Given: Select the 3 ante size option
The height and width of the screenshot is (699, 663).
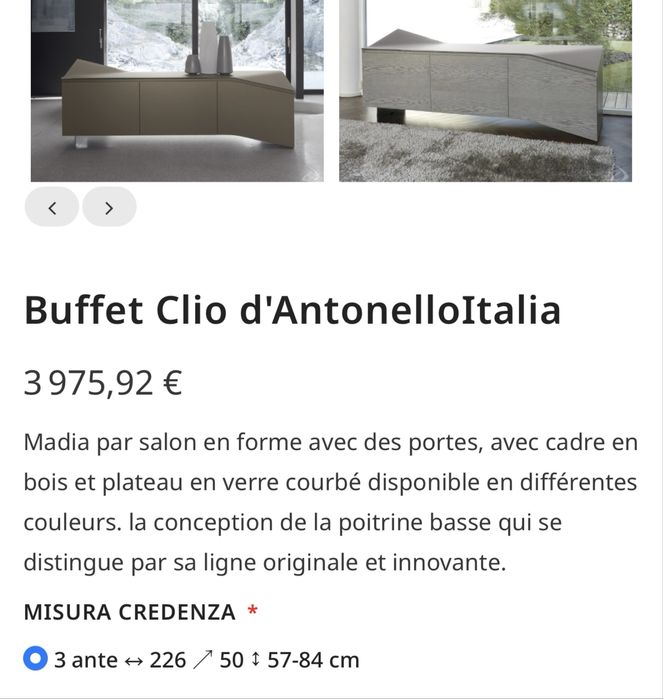Looking at the screenshot, I should pos(36,660).
